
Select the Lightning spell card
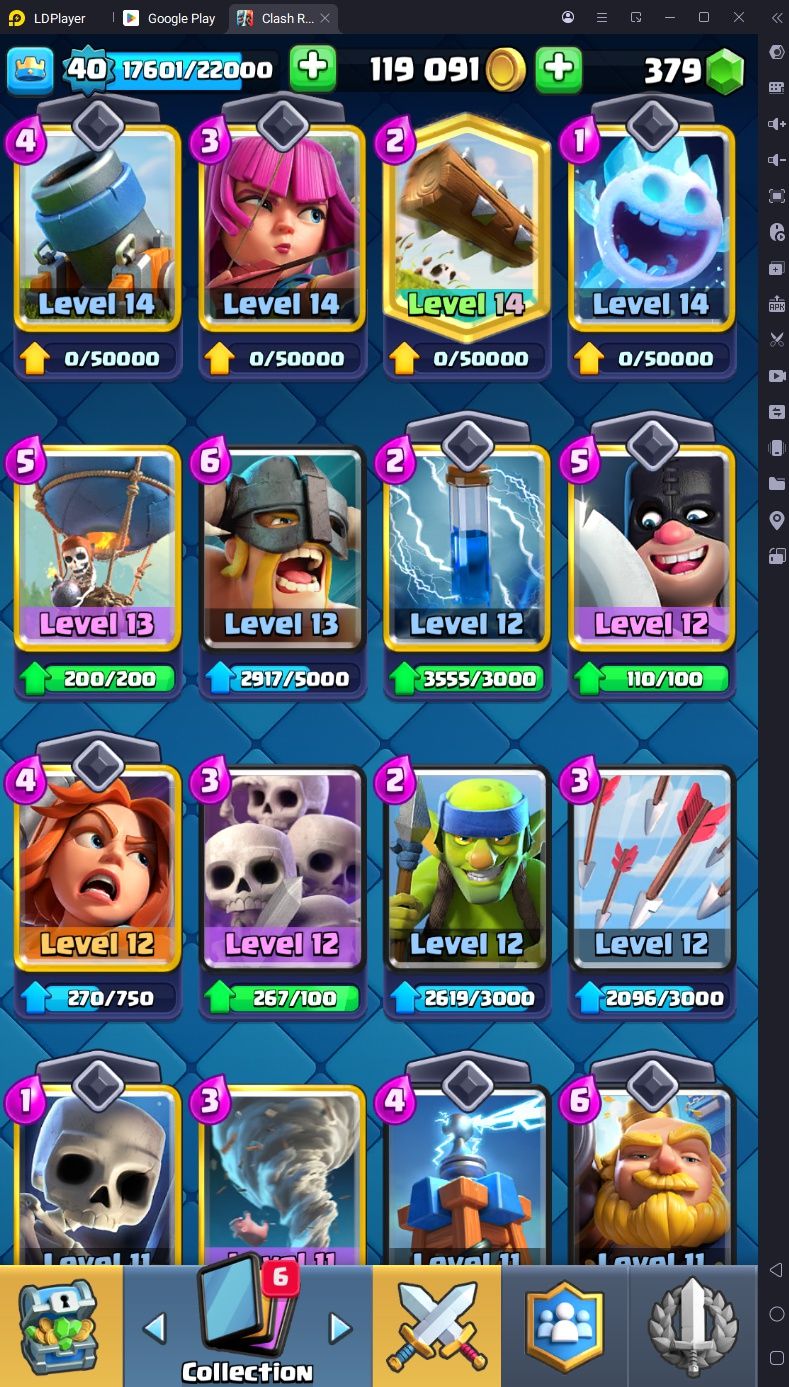[467, 550]
